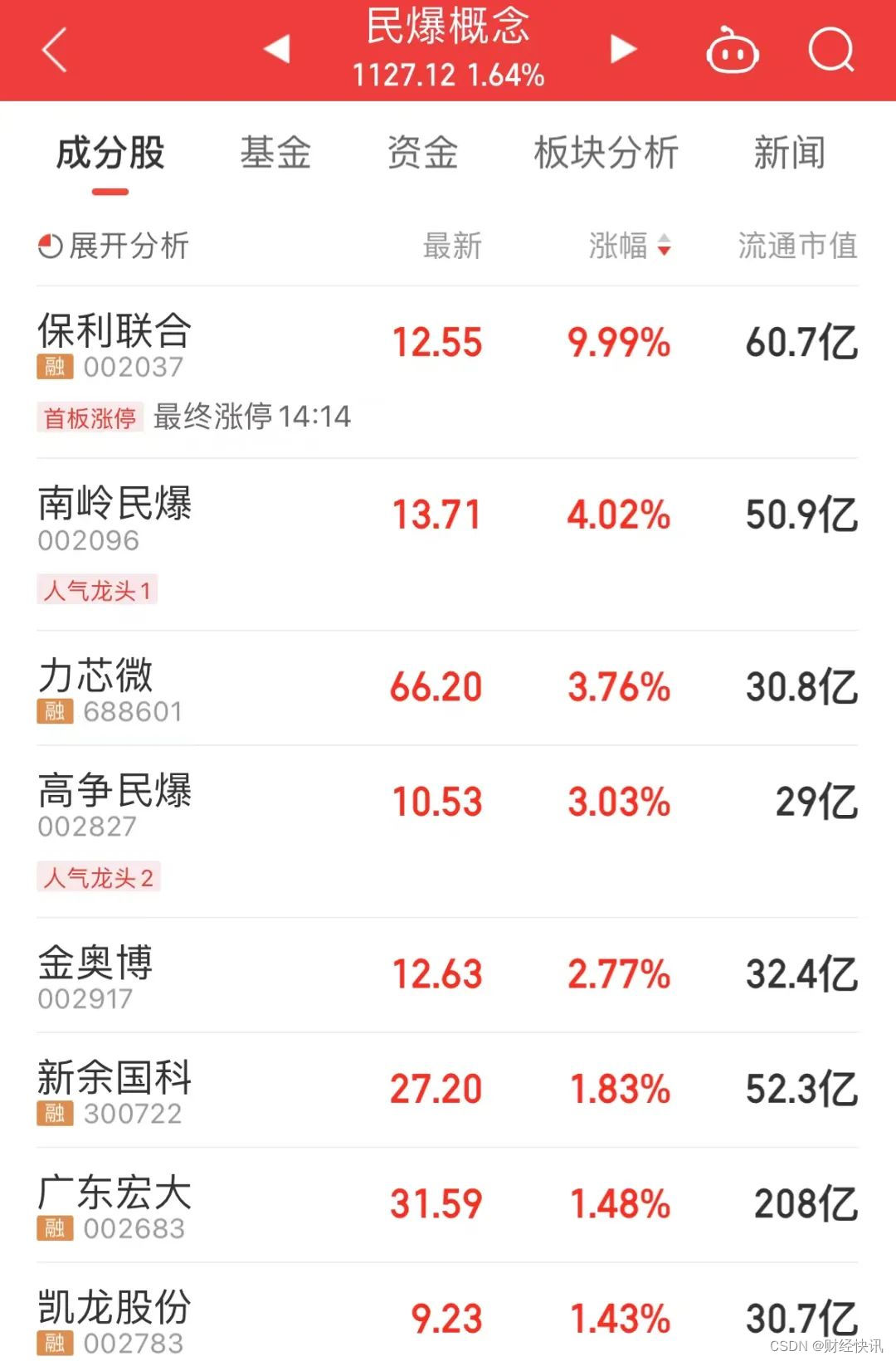
Task: Sort the list by 涨幅
Action: 629,246
